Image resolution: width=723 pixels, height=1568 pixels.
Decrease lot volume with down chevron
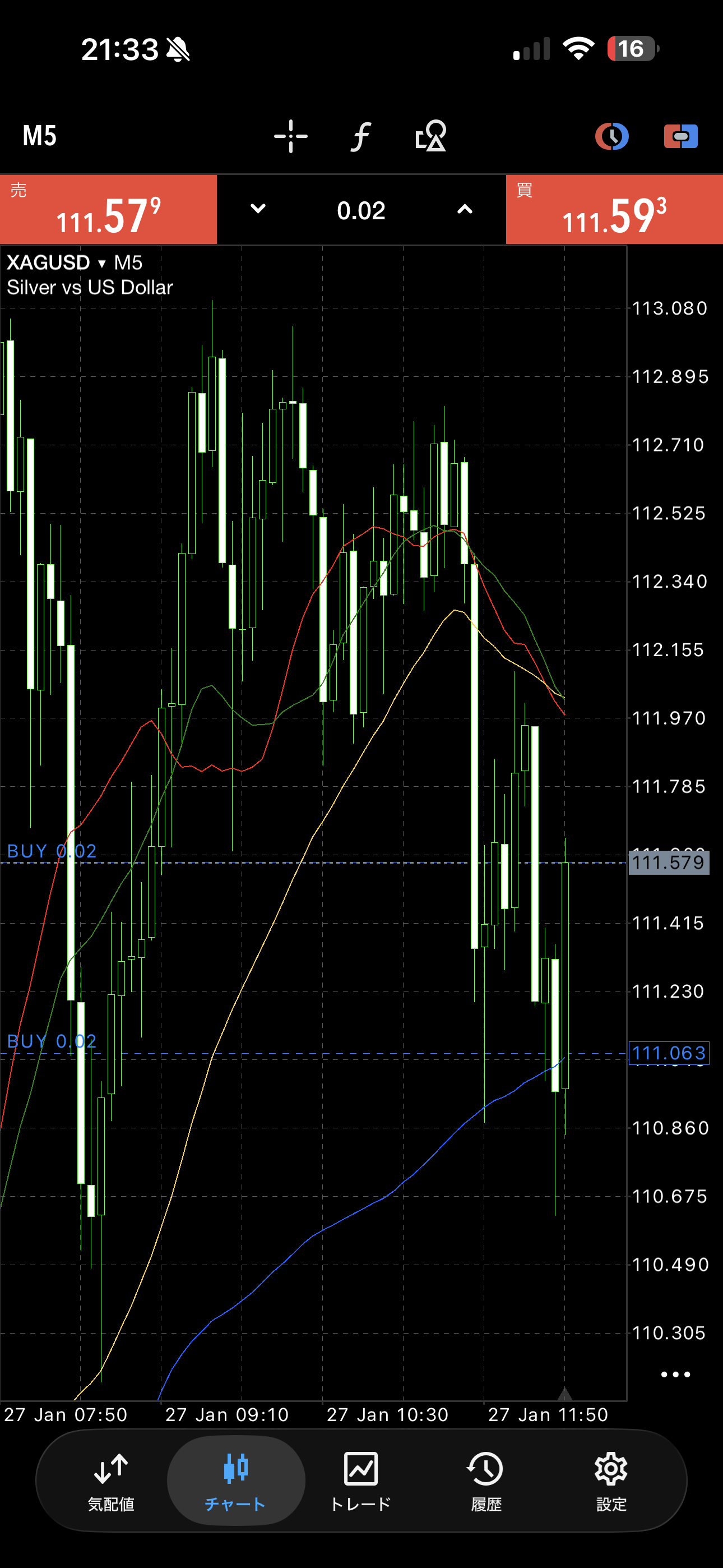[x=258, y=209]
